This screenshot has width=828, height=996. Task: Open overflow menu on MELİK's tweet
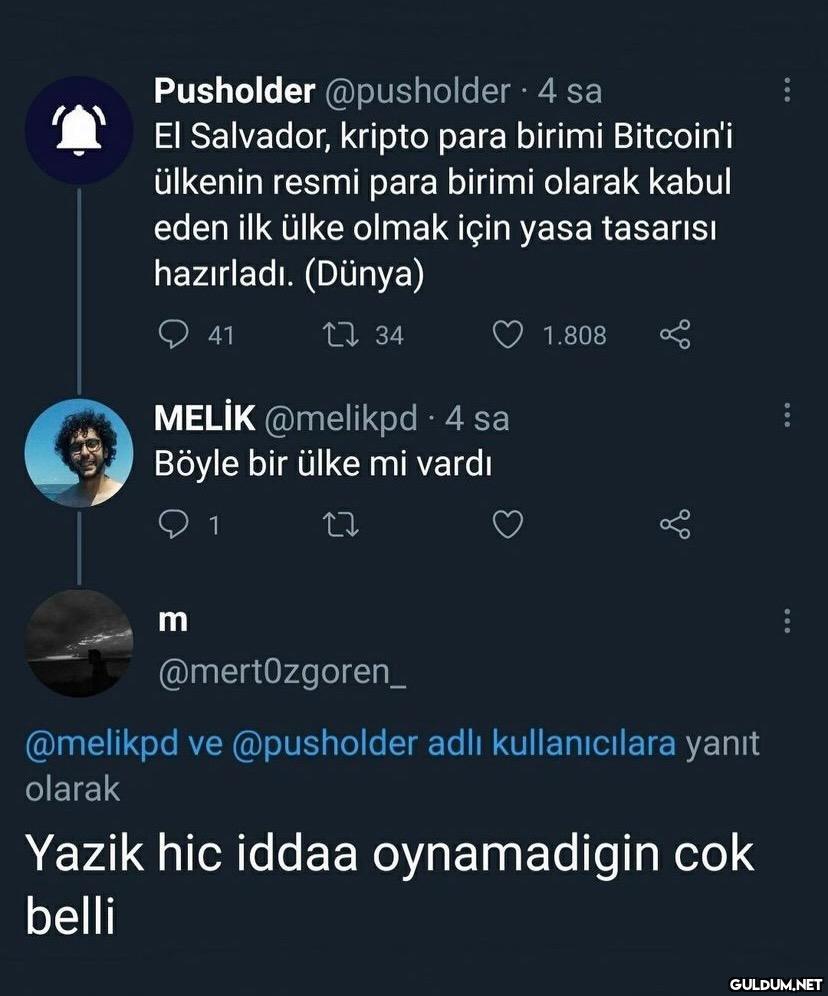click(x=787, y=416)
